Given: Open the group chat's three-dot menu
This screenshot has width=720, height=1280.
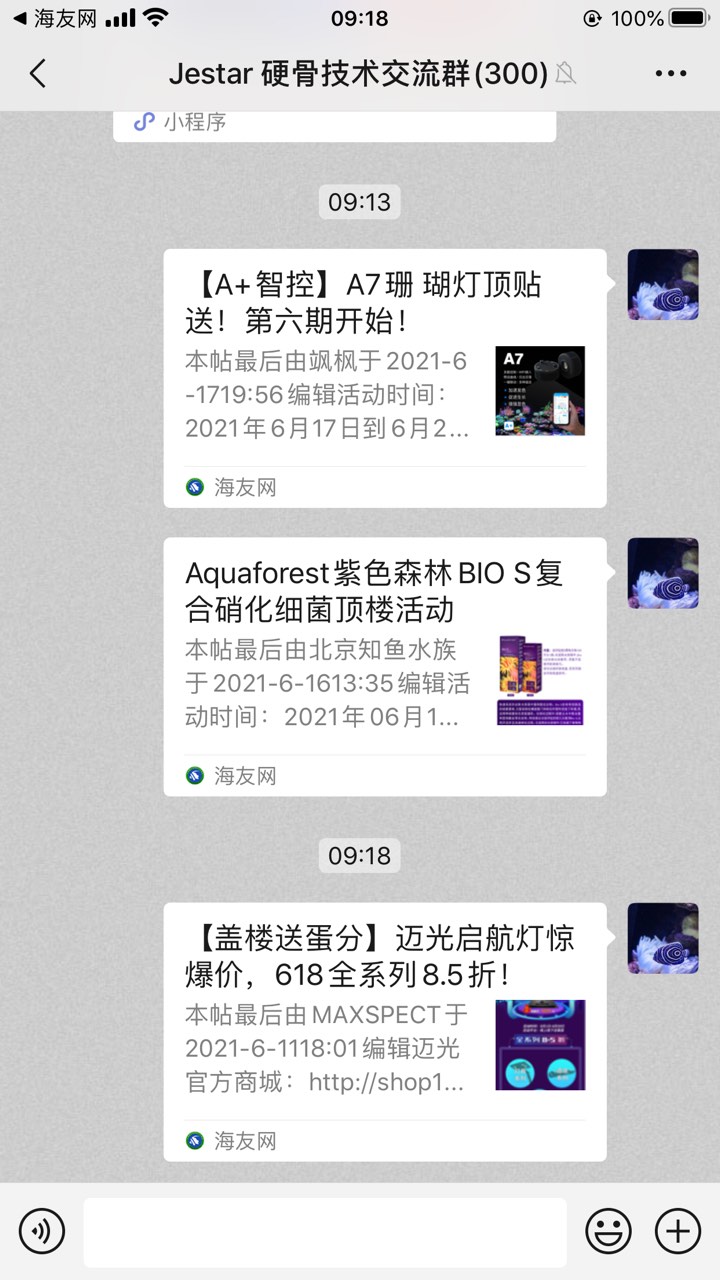Looking at the screenshot, I should point(670,73).
